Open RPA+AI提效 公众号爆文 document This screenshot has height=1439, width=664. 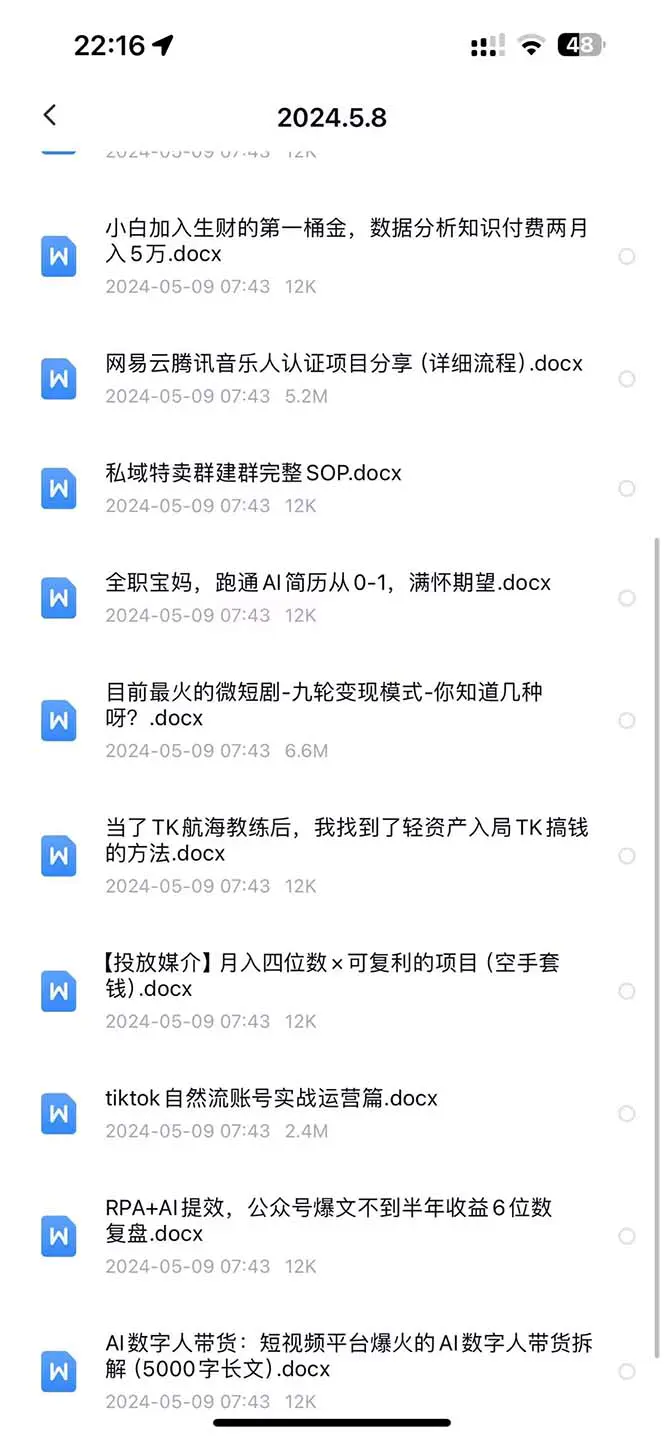[x=328, y=1221]
